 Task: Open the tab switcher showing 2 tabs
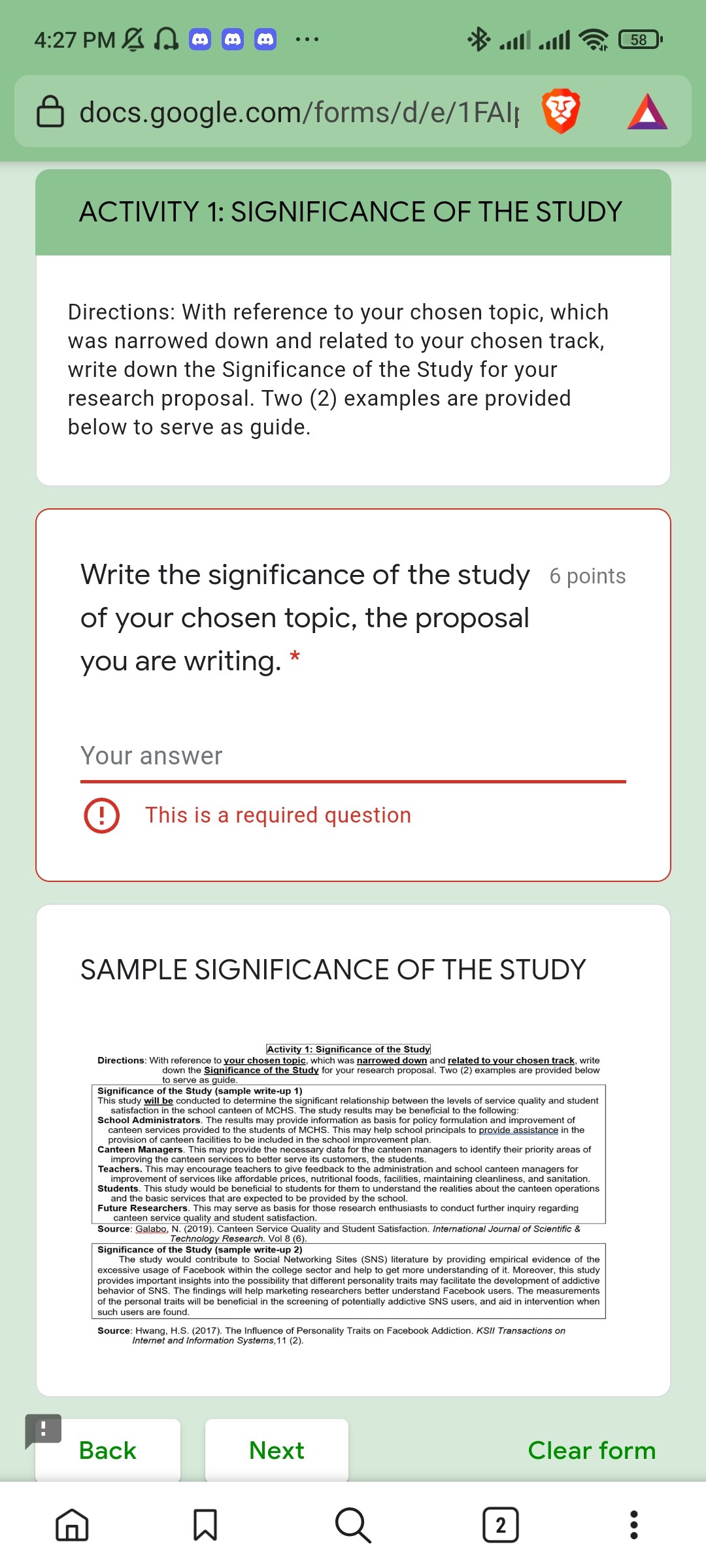[x=501, y=1525]
